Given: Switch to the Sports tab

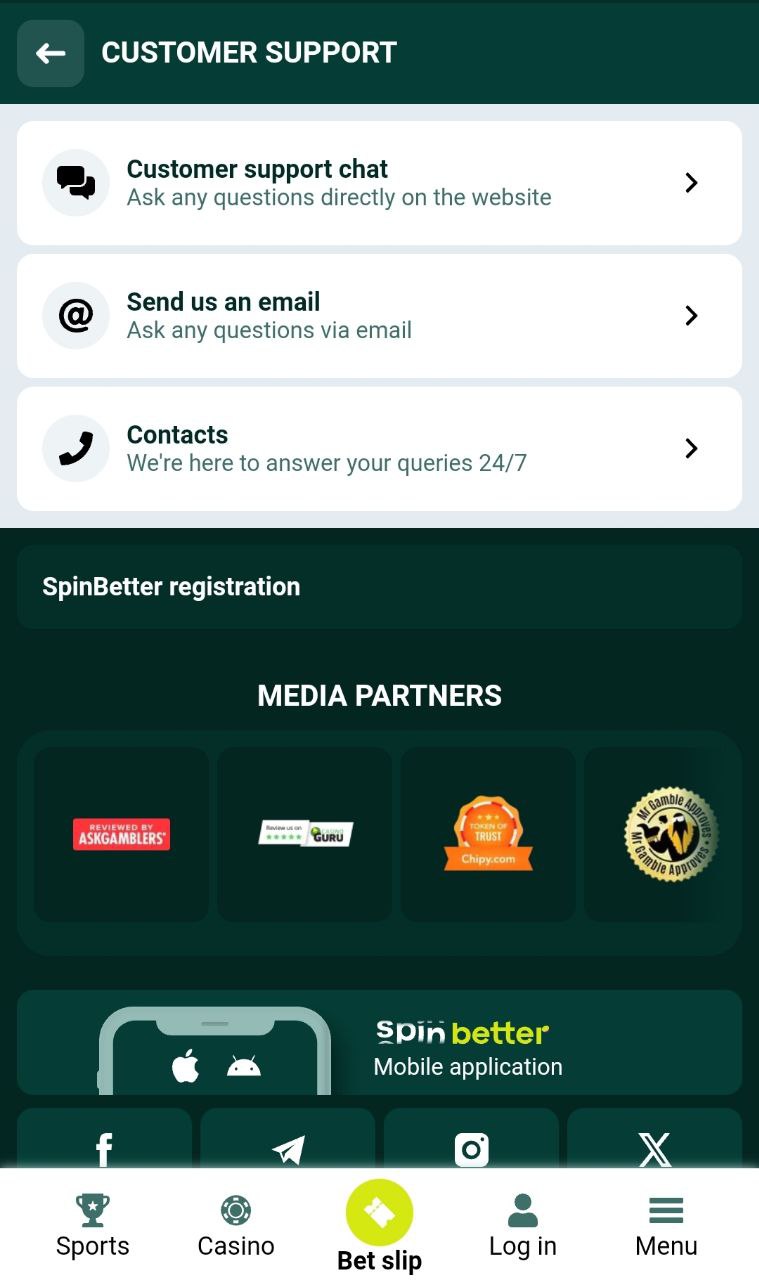Looking at the screenshot, I should (93, 1226).
